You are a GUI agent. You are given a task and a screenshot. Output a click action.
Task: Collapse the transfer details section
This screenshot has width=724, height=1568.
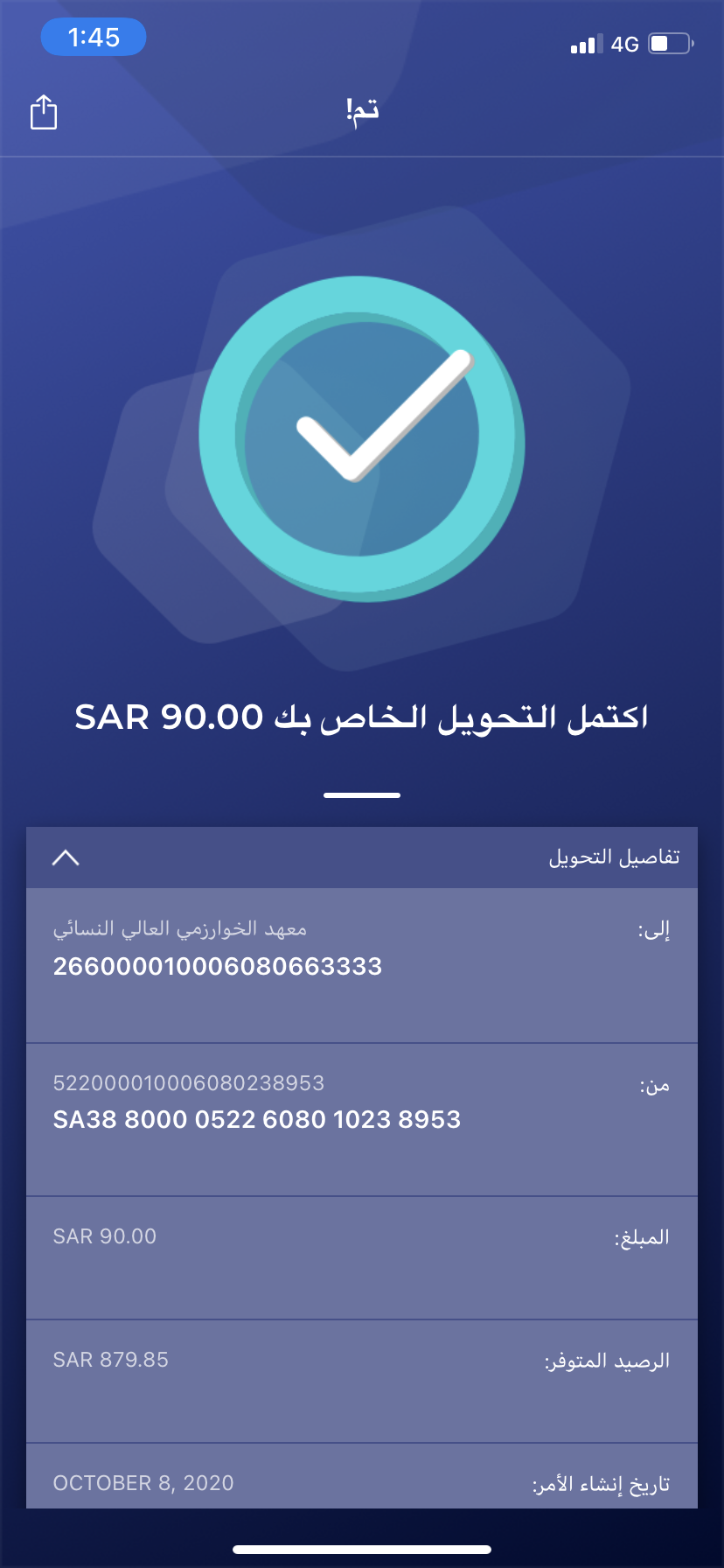click(66, 857)
